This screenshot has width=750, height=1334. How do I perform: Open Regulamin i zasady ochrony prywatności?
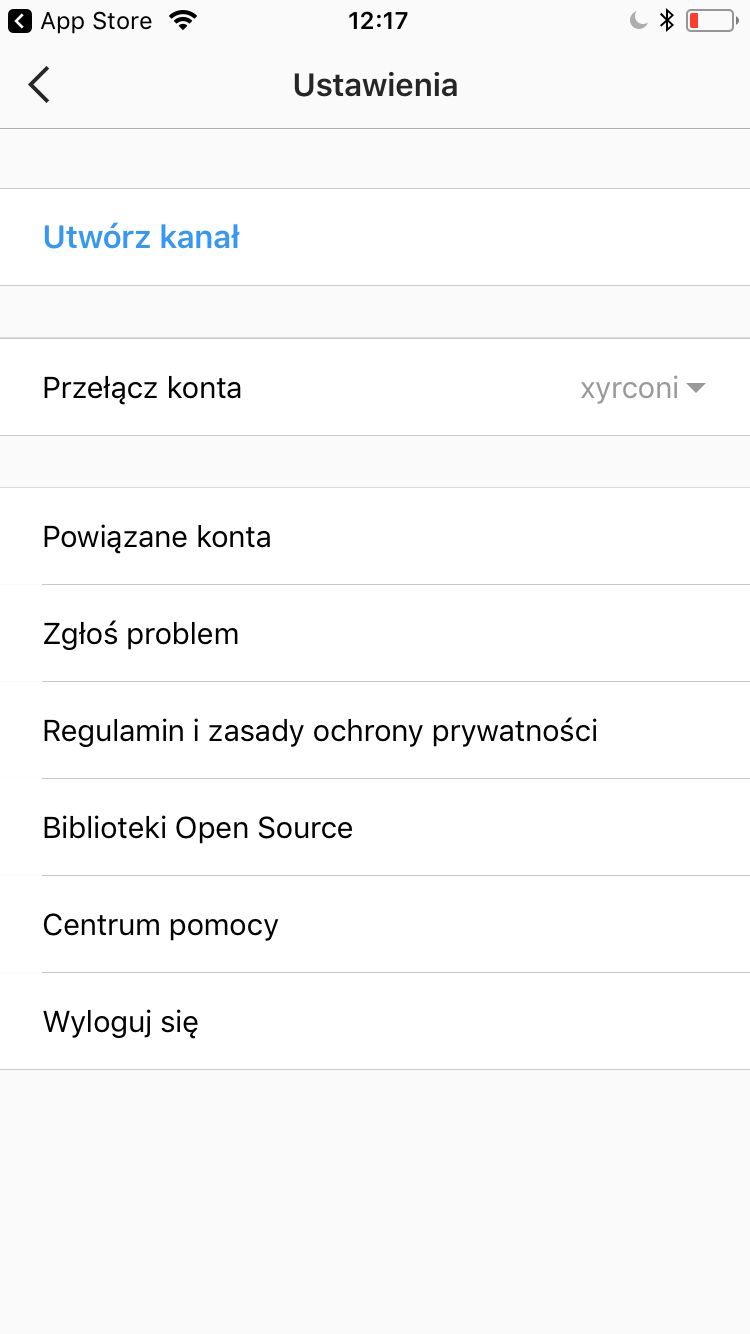tap(375, 731)
